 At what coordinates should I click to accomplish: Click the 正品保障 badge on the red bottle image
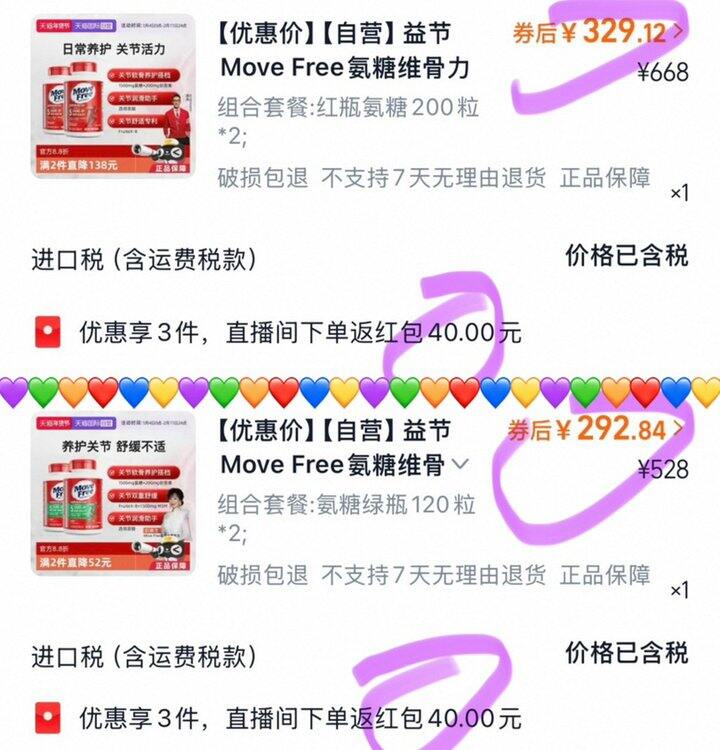[x=172, y=167]
